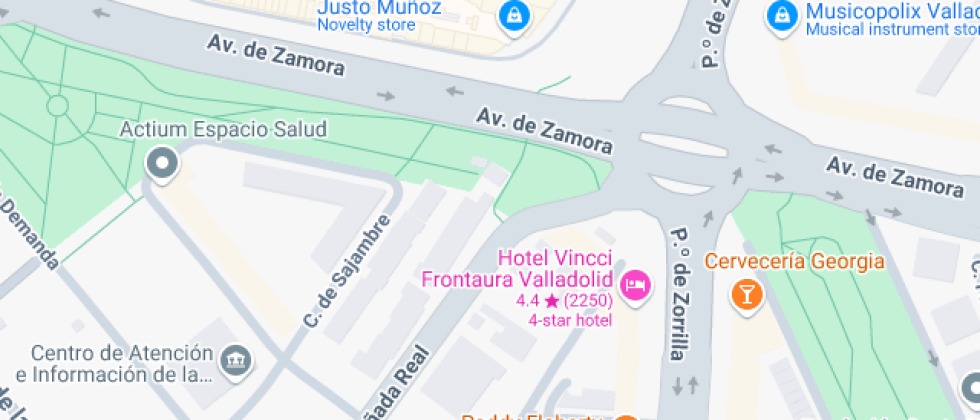Image resolution: width=980 pixels, height=420 pixels.
Task: Open the Justo Muñoz novelty store pin
Action: [514, 15]
